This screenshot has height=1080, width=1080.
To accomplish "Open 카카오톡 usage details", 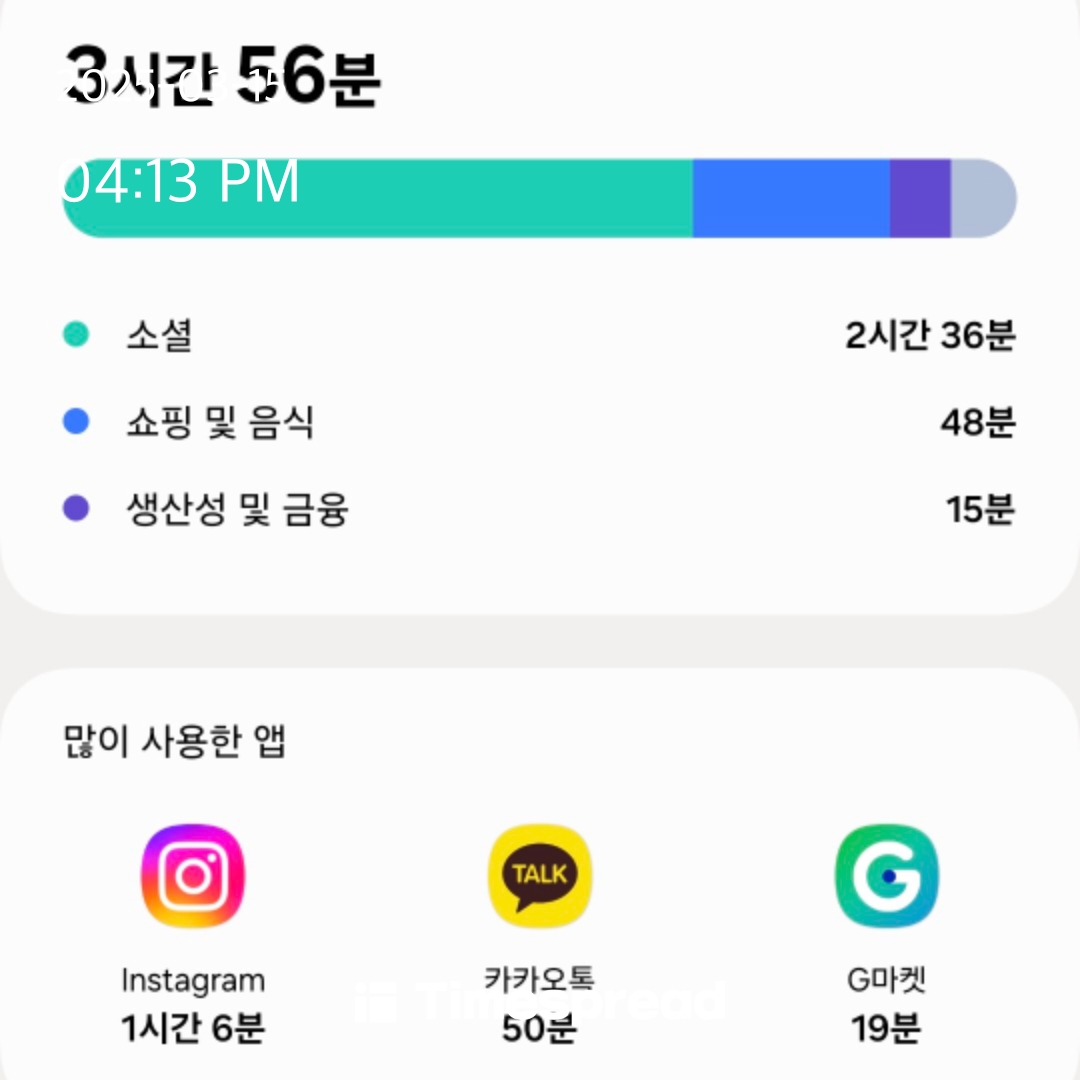I will [540, 877].
